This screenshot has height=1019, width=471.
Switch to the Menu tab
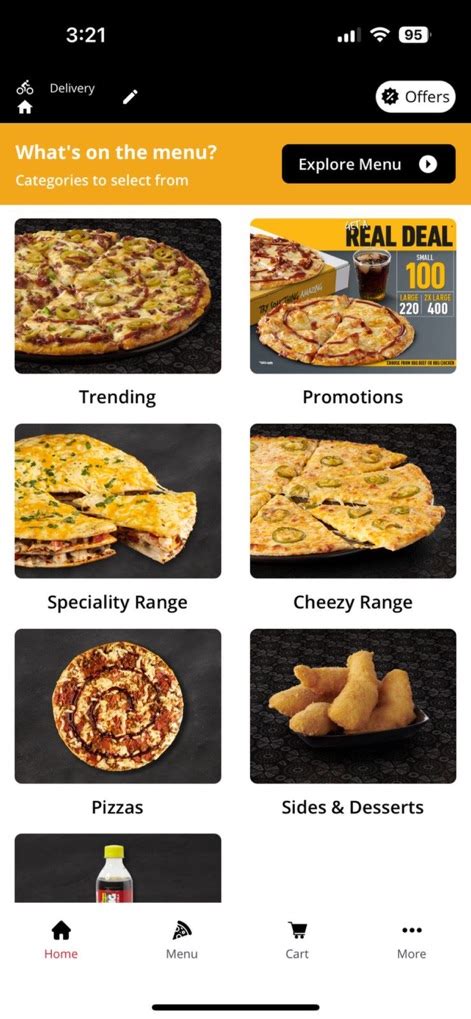coord(181,940)
